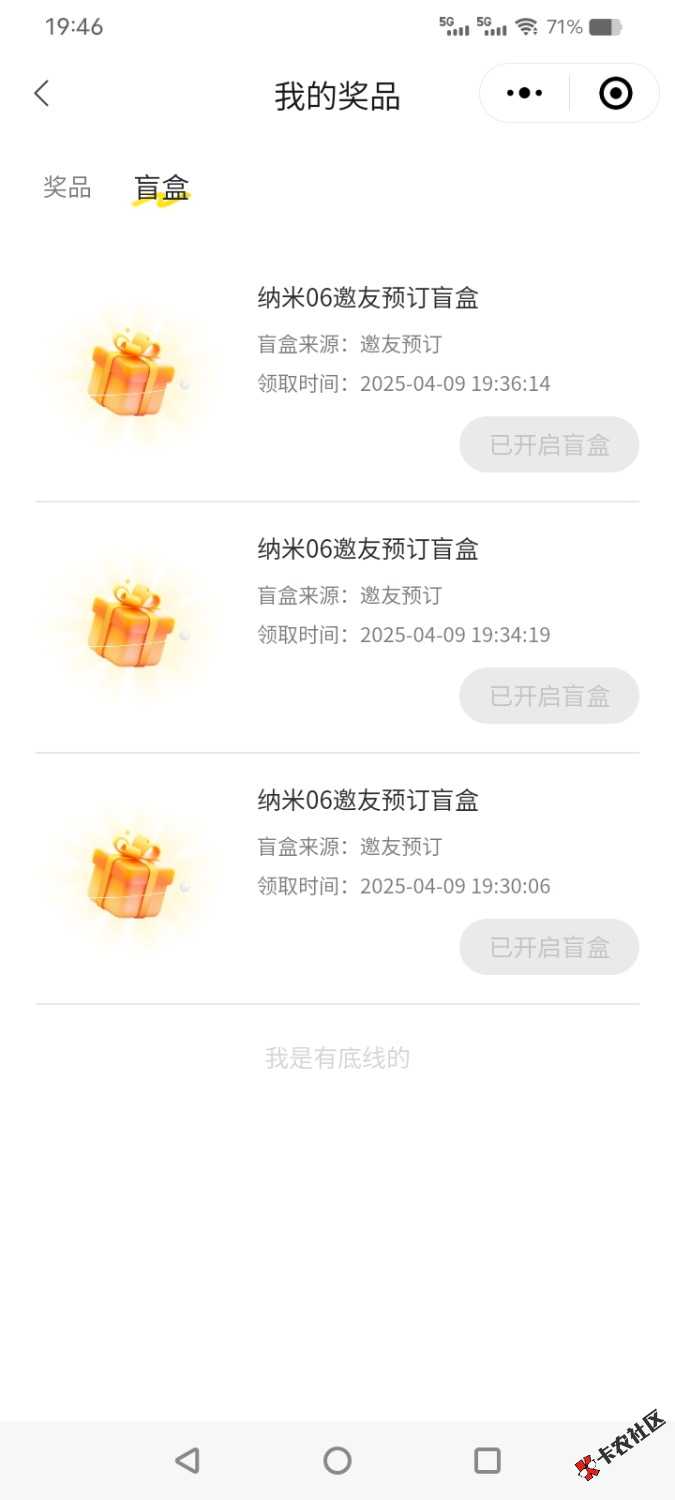675x1500 pixels.
Task: Close the mini program with the circle icon
Action: click(615, 94)
